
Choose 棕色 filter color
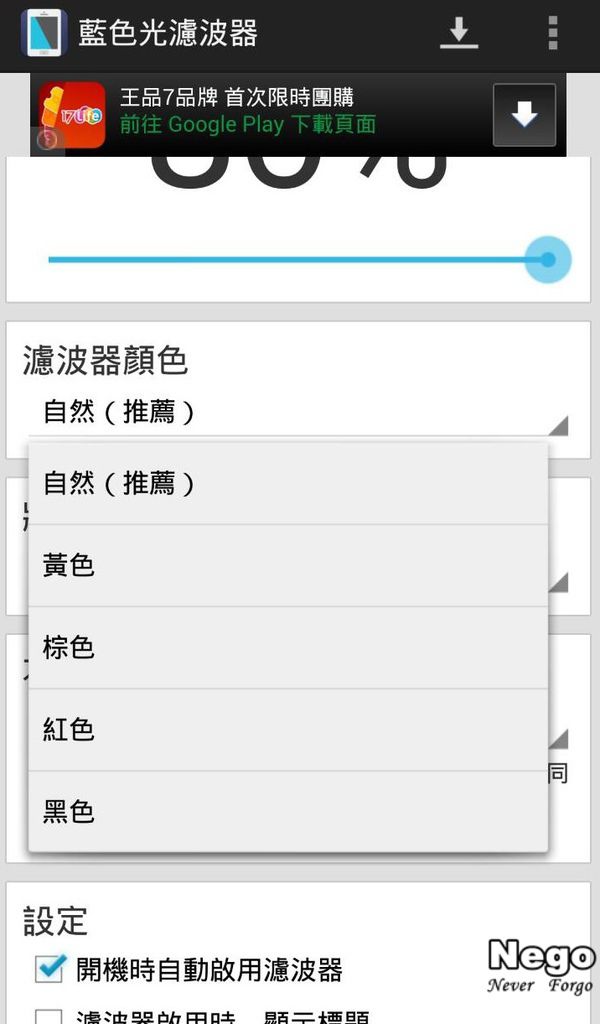[x=288, y=648]
